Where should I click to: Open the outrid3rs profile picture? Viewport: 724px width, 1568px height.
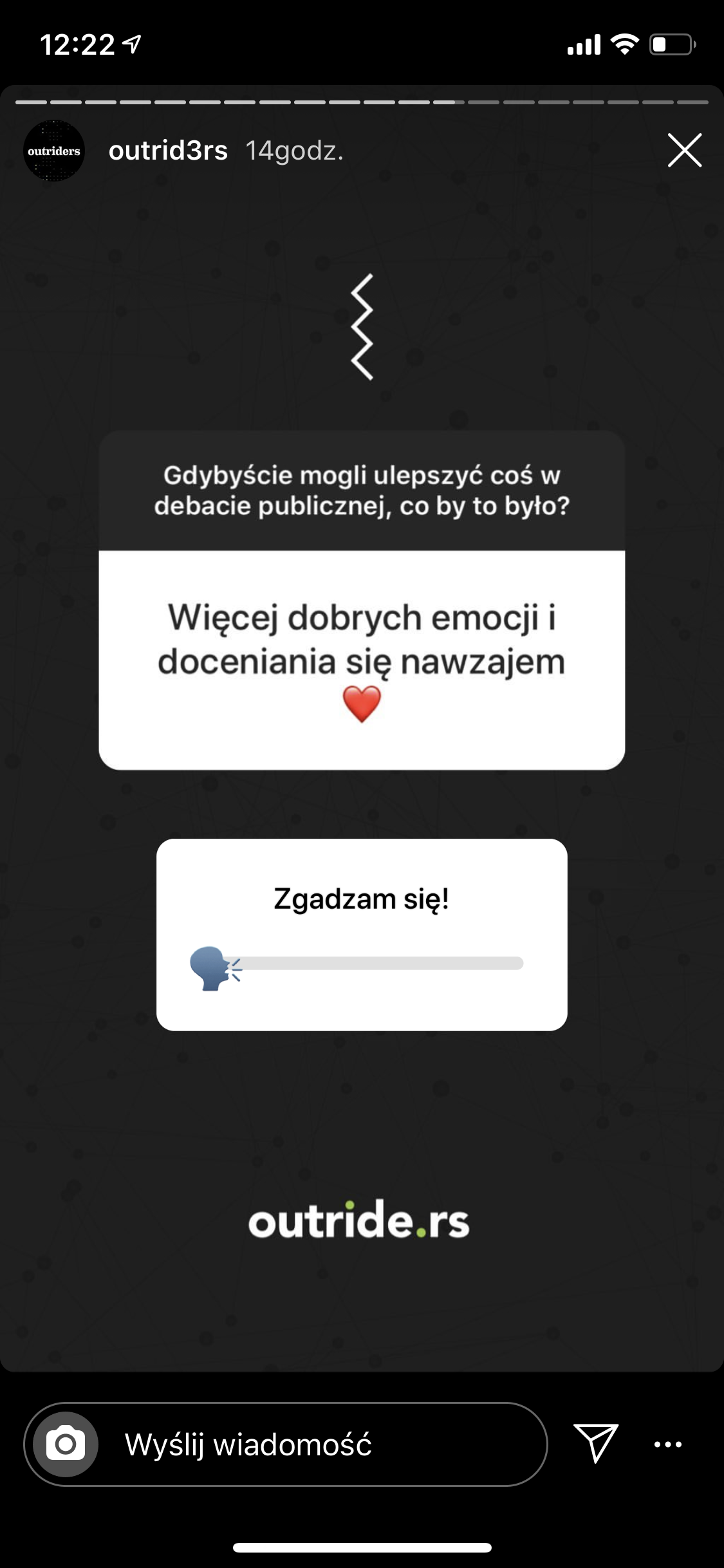(x=54, y=151)
